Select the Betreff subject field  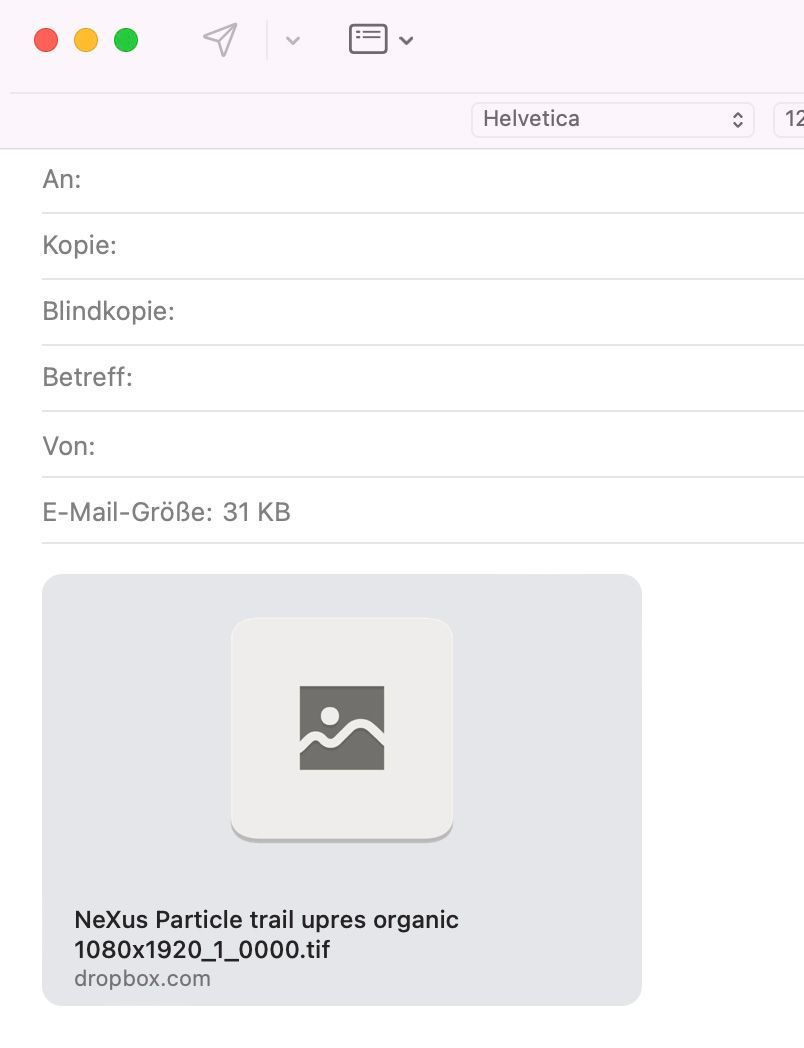[470, 378]
